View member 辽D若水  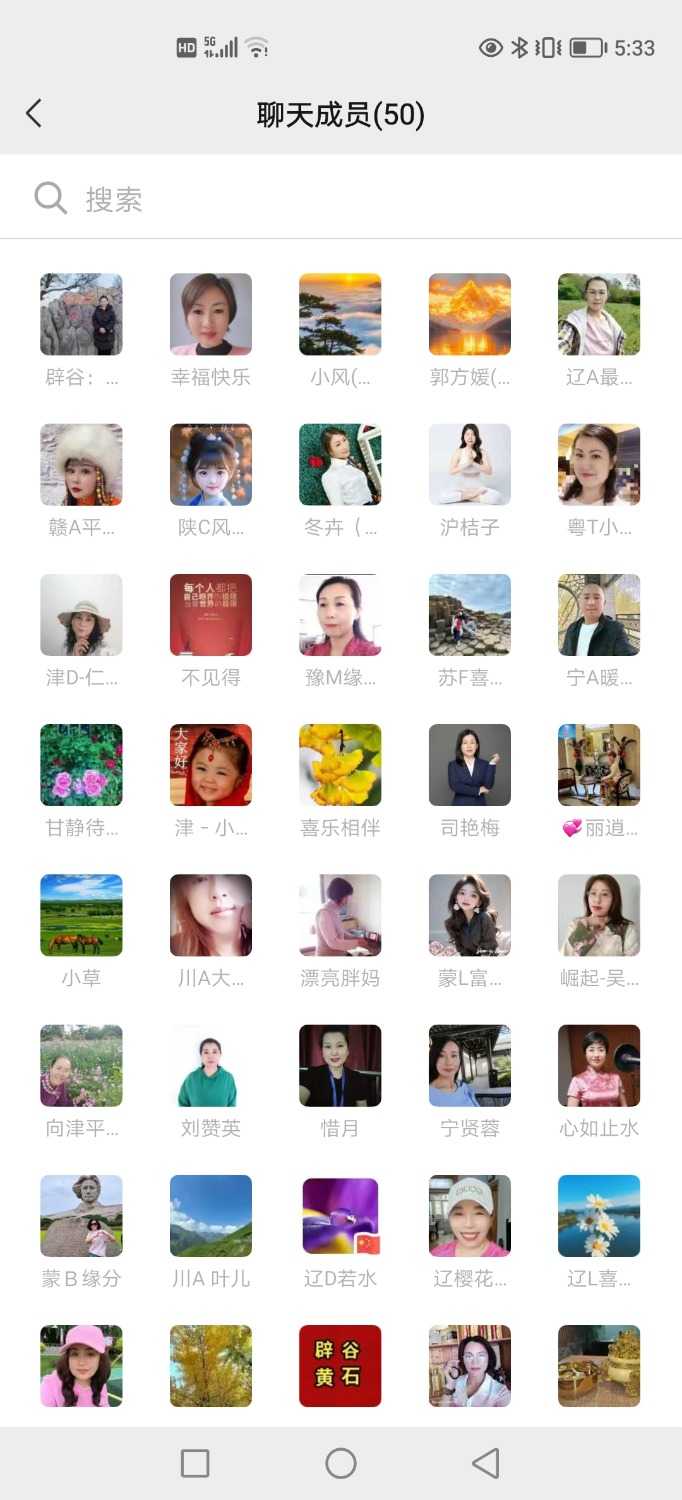tap(340, 1215)
